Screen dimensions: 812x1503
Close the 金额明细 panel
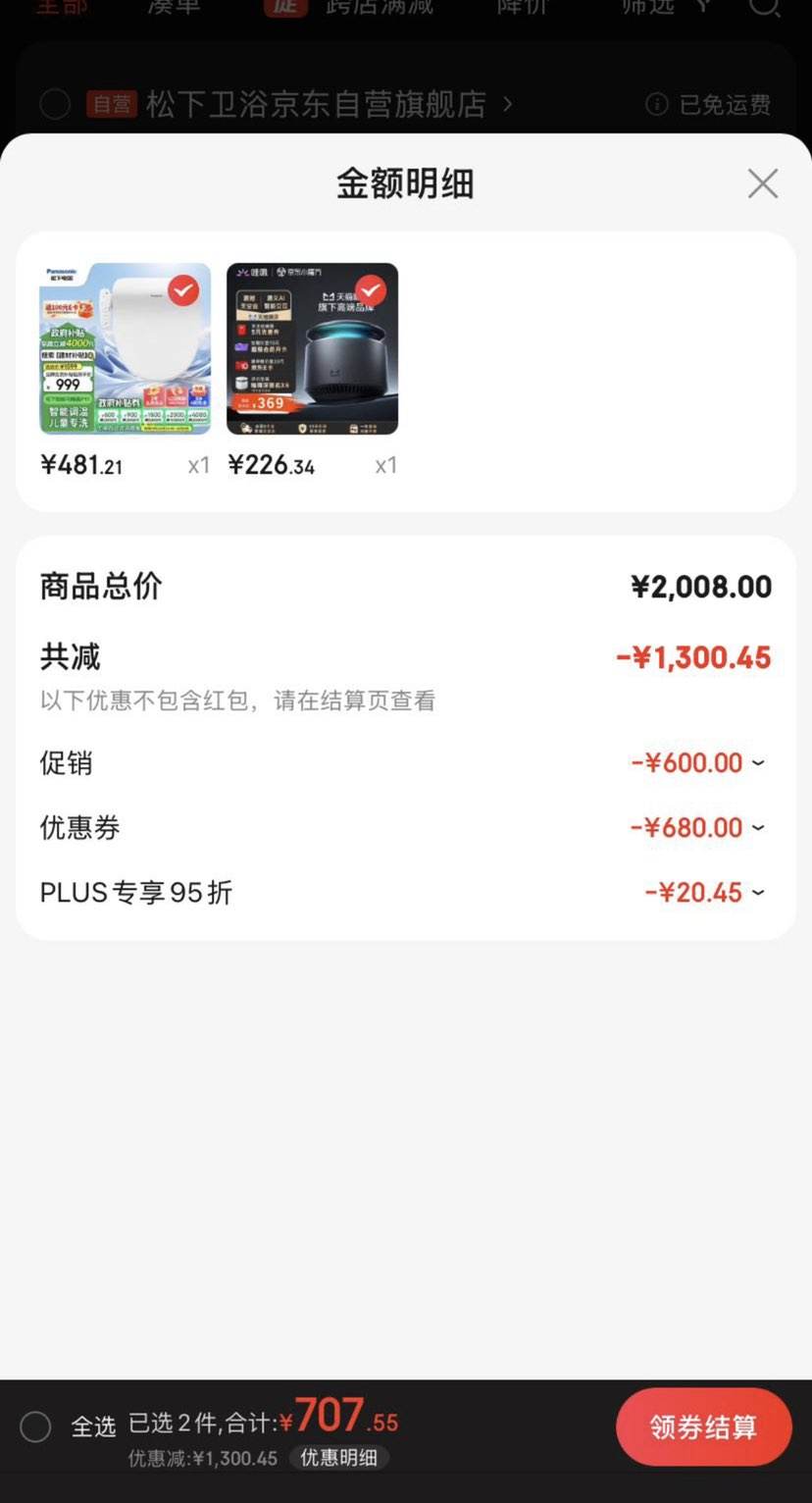pos(762,183)
